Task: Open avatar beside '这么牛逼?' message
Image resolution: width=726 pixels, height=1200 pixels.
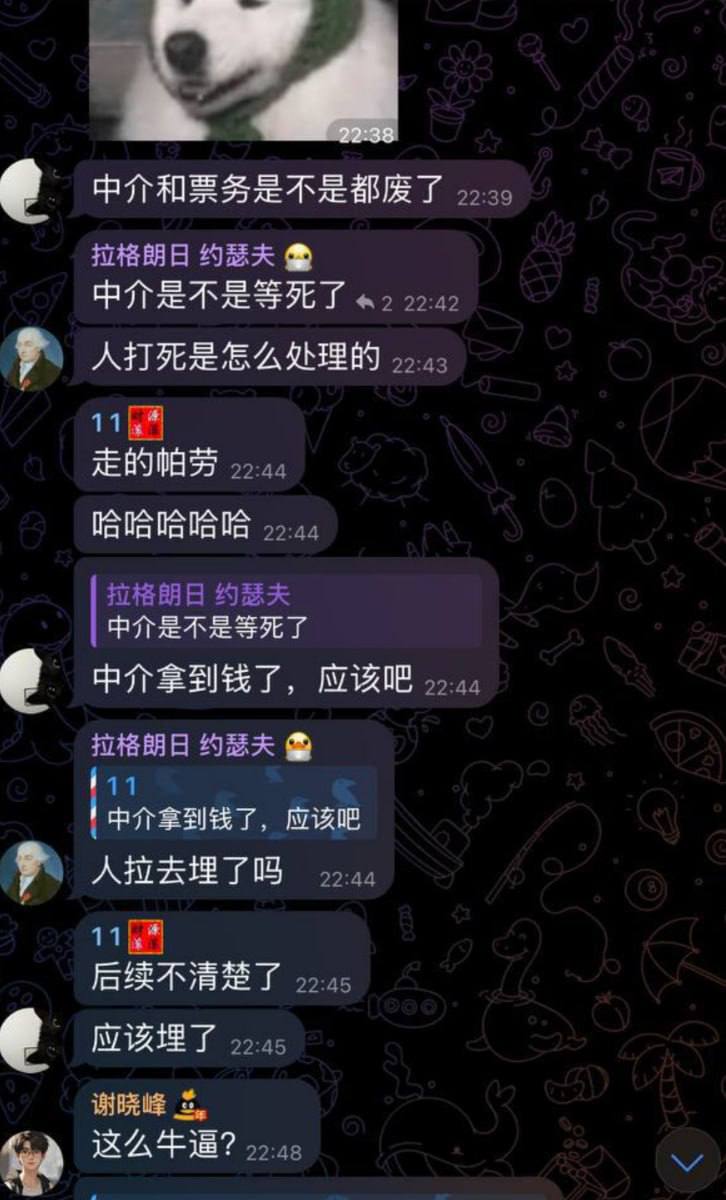Action: (30, 1162)
